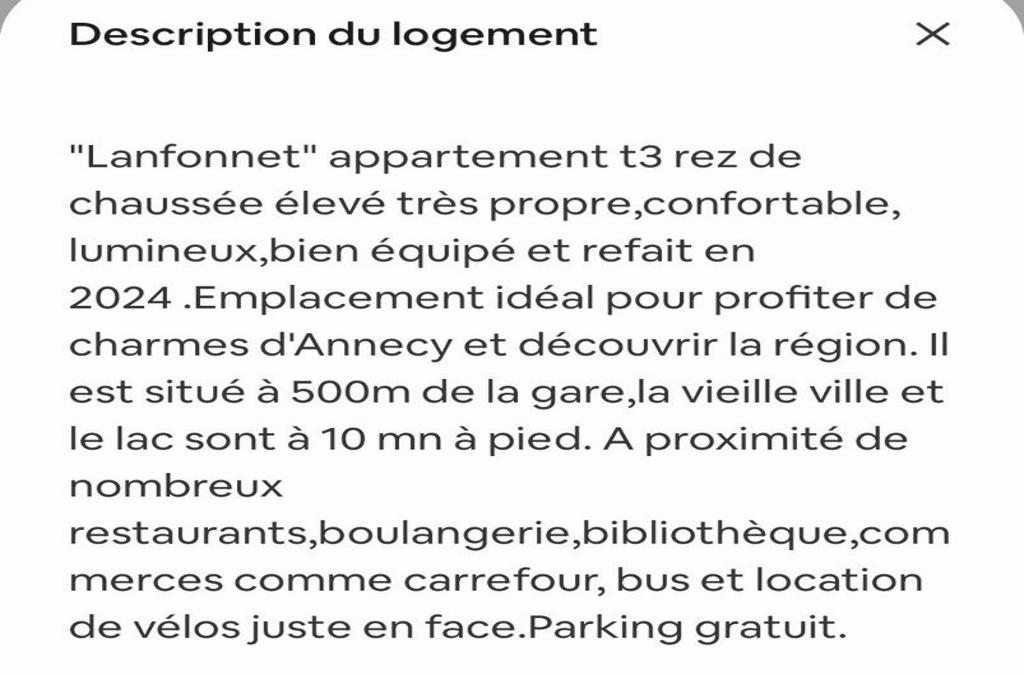1024x675 pixels.
Task: Close the Description du logement sheet
Action: pyautogui.click(x=932, y=34)
